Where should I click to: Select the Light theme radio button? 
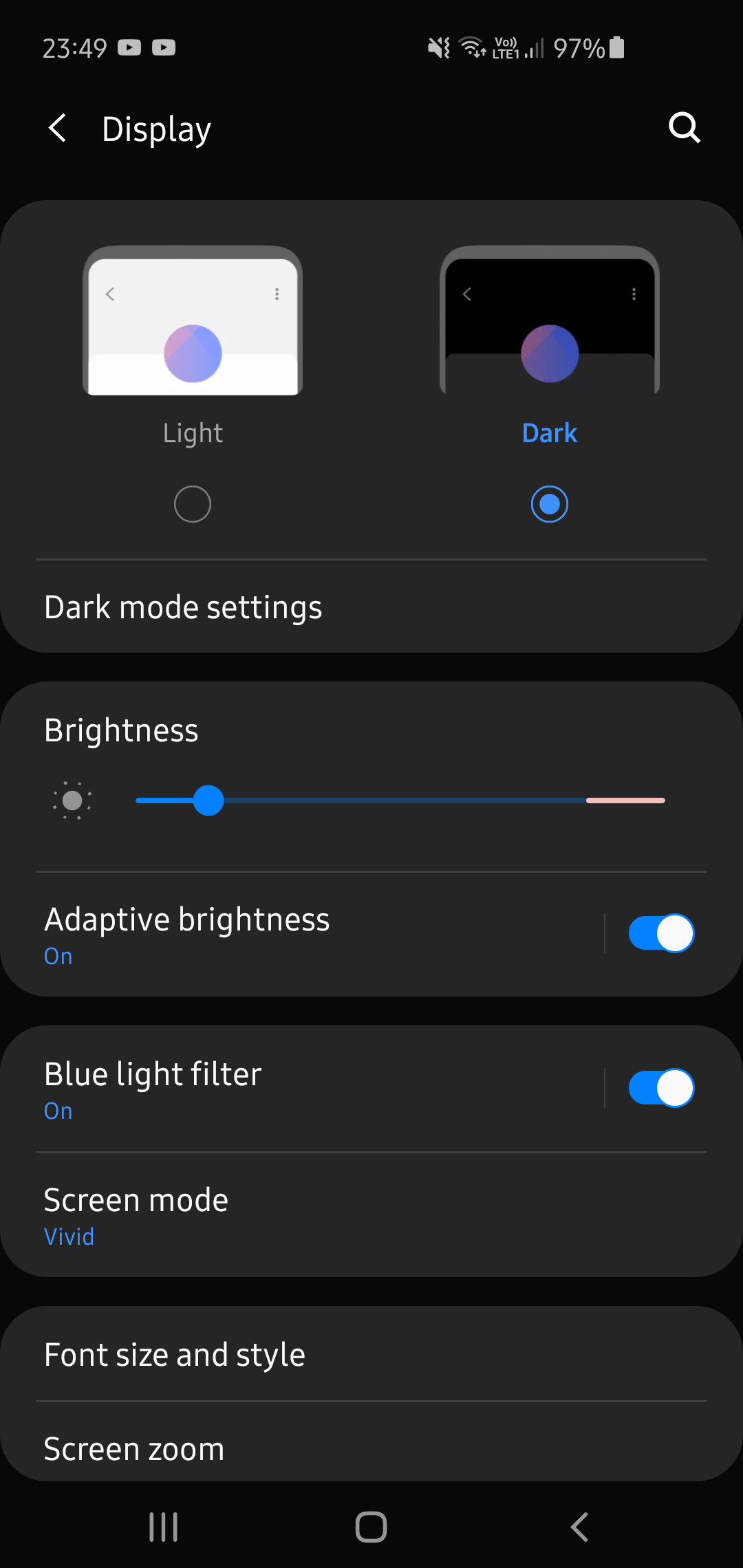[193, 504]
